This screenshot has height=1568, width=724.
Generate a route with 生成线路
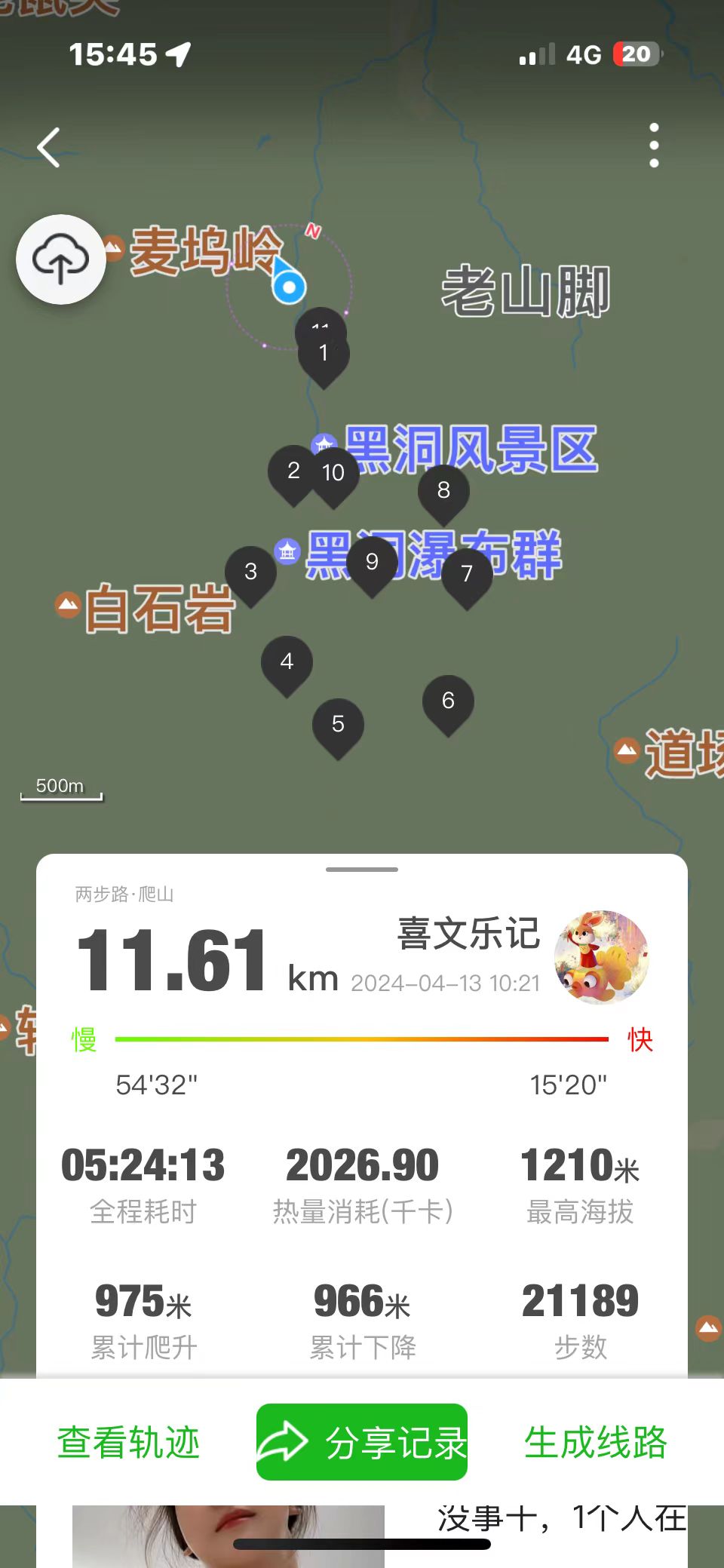(x=595, y=1442)
